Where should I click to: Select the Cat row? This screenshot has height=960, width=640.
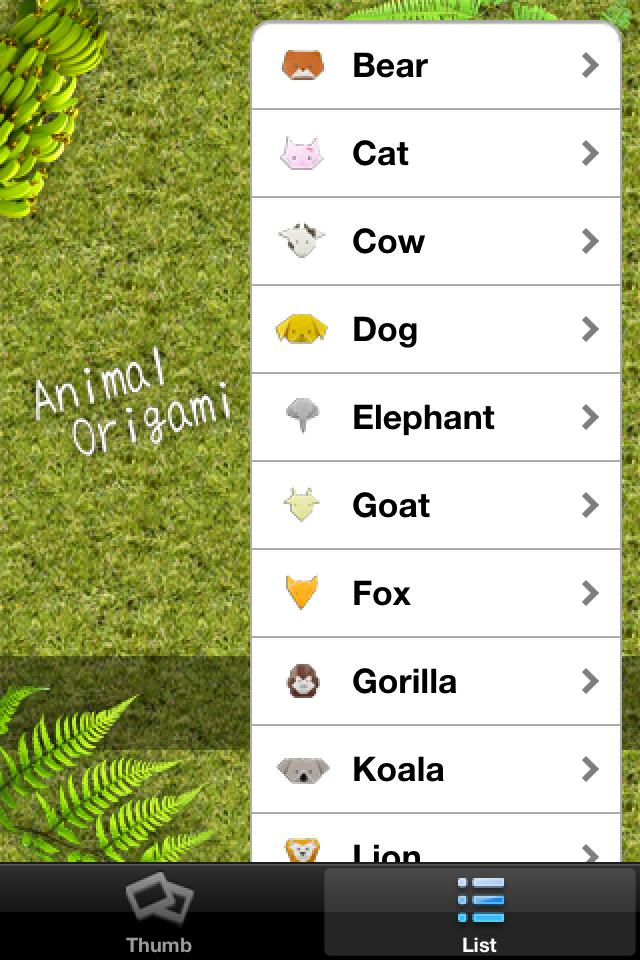point(435,154)
